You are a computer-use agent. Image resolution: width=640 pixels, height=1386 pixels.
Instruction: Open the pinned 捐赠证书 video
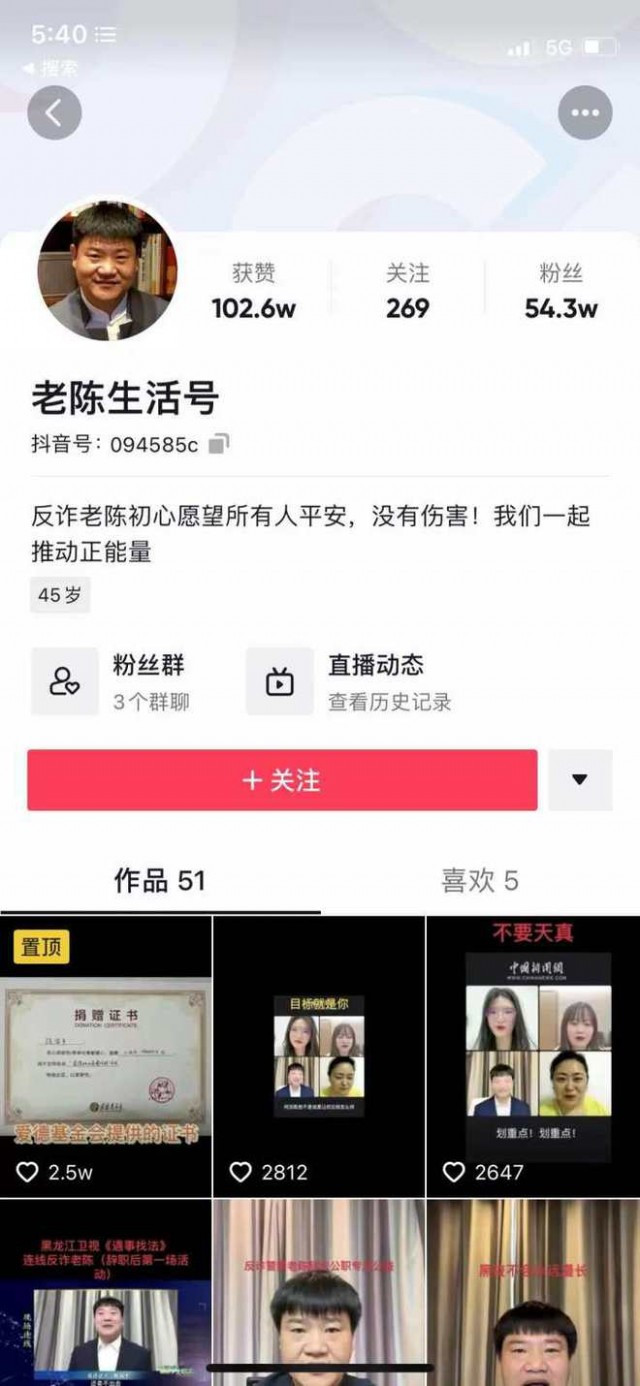(x=105, y=1055)
